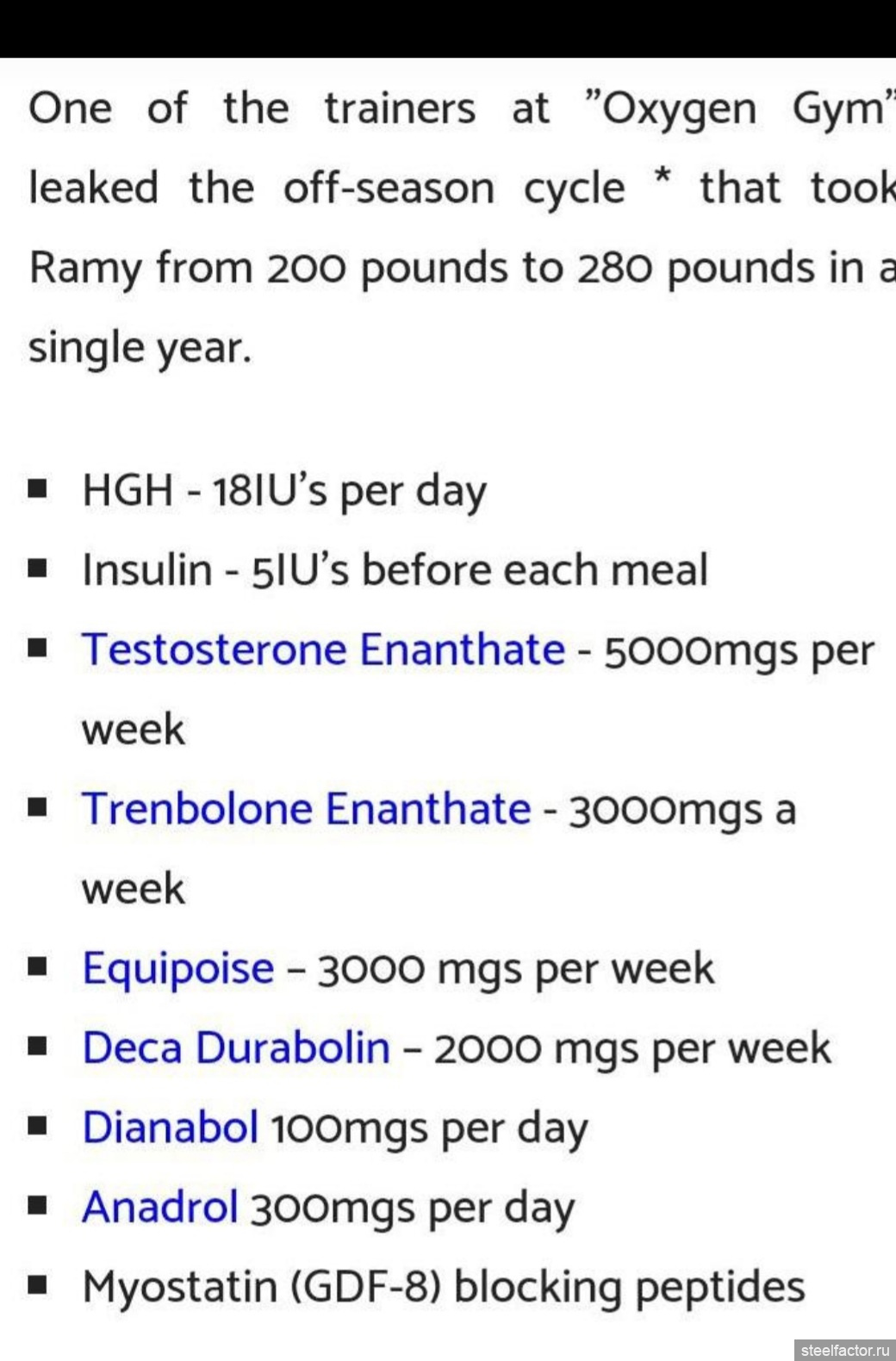Screen dimensions: 896x1361
Task: Select the Anadrol link
Action: pos(159,1207)
